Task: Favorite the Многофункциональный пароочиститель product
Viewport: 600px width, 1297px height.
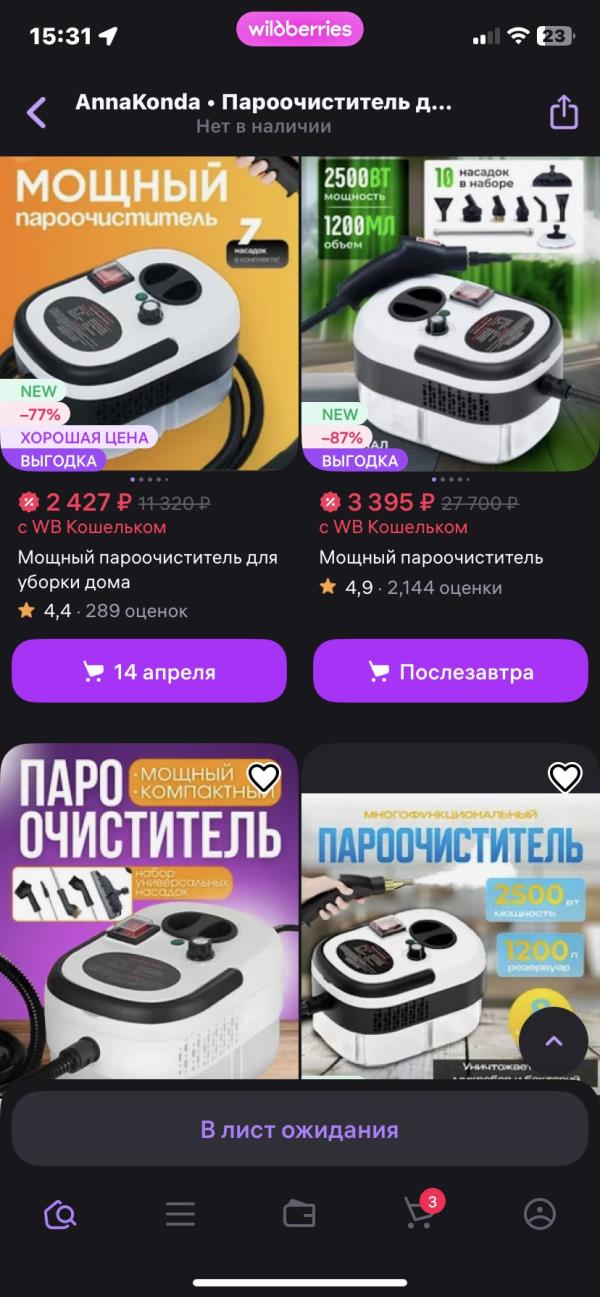Action: (x=565, y=777)
